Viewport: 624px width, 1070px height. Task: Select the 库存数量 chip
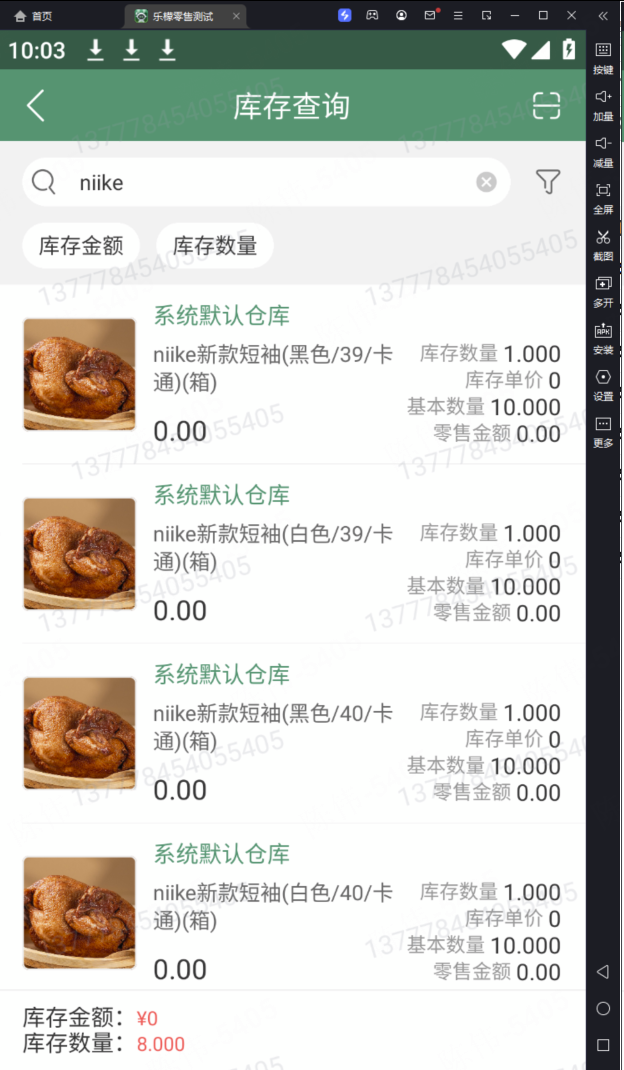pyautogui.click(x=215, y=246)
